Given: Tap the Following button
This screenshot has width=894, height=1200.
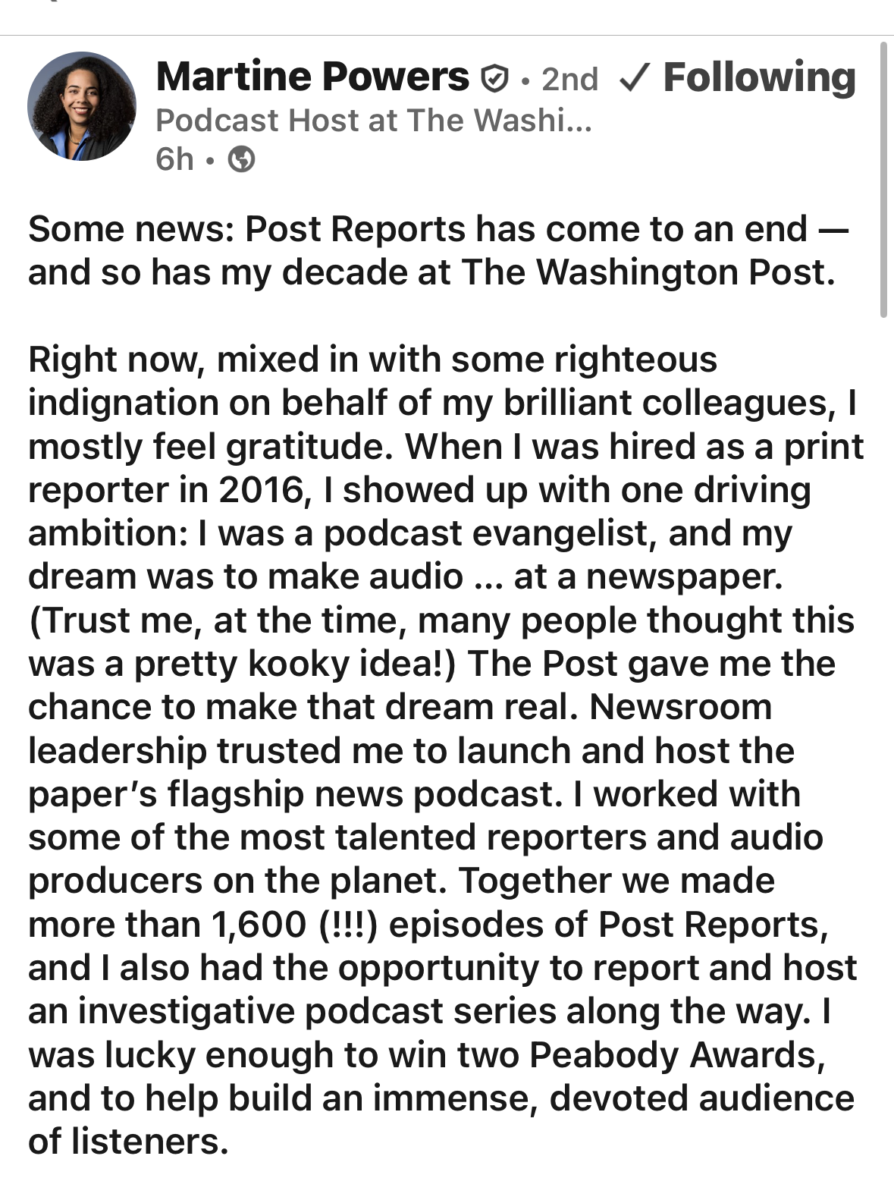Looking at the screenshot, I should click(738, 78).
